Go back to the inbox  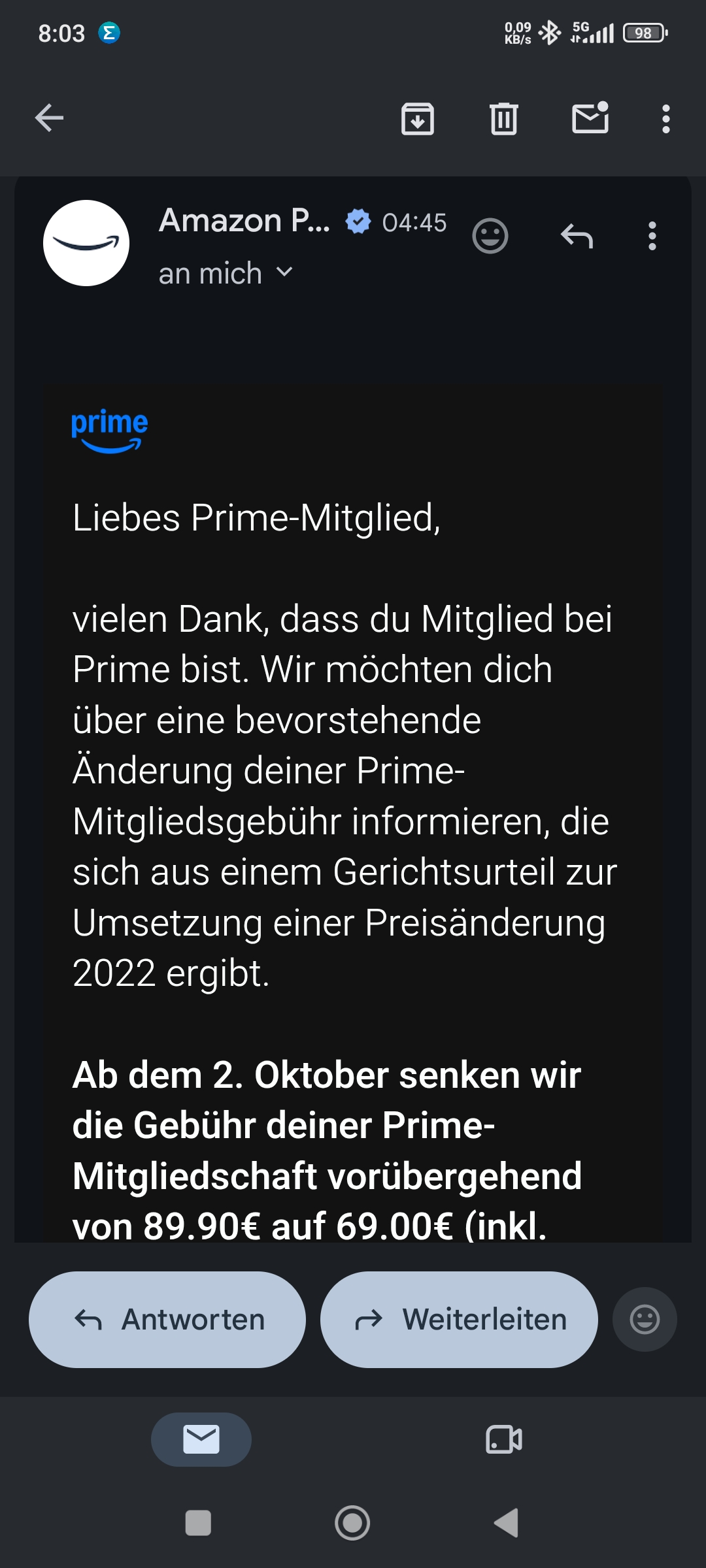tap(49, 118)
